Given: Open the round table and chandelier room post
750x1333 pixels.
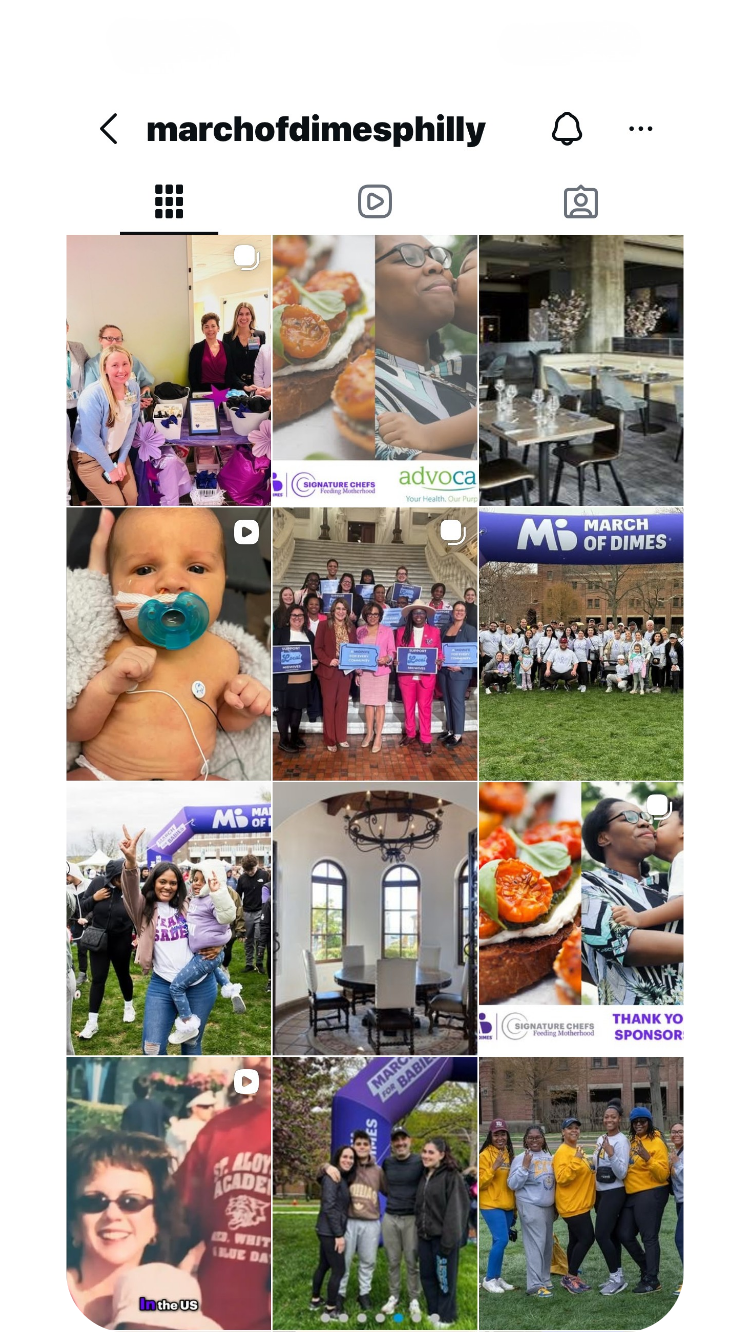Looking at the screenshot, I should (375, 918).
